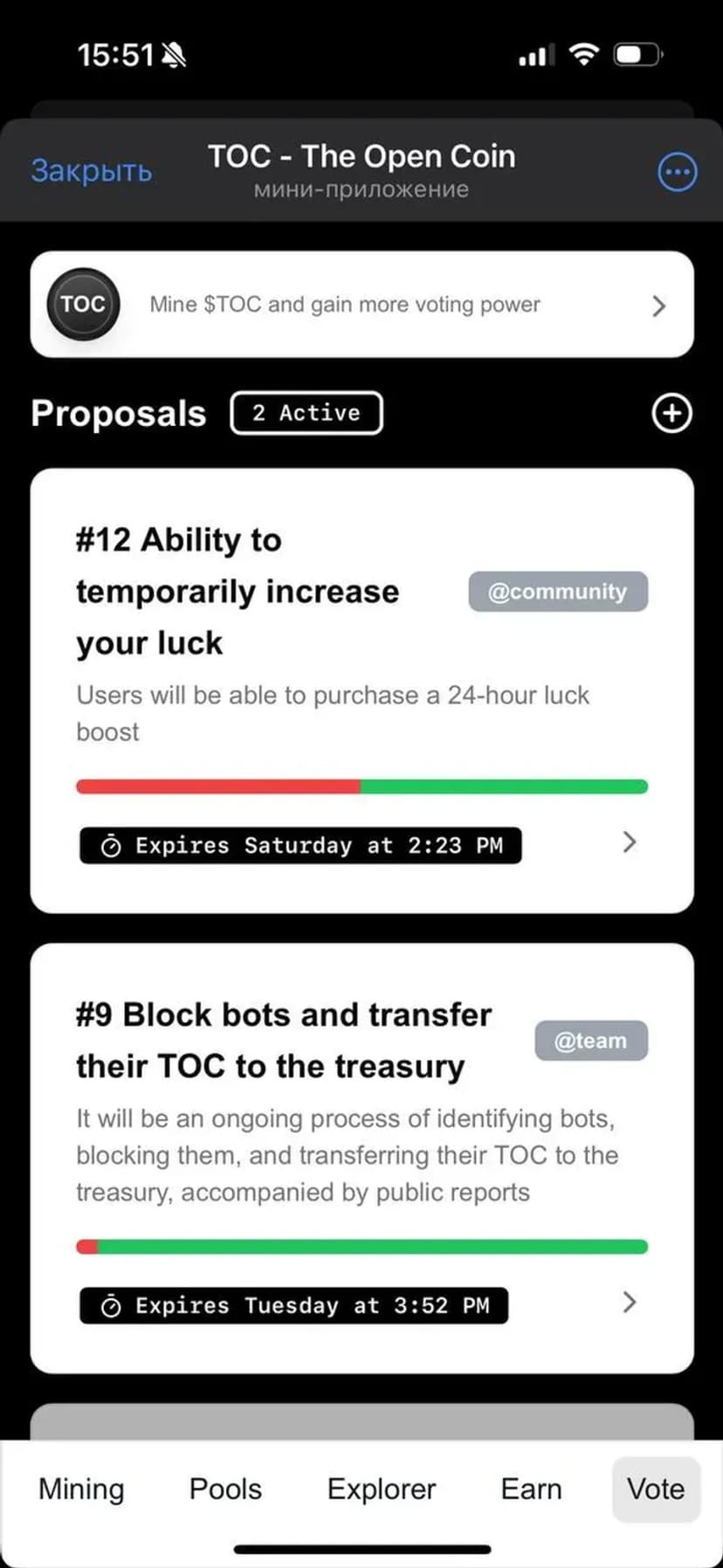The height and width of the screenshot is (1568, 723).
Task: Open the three-dot options menu
Action: pyautogui.click(x=677, y=172)
